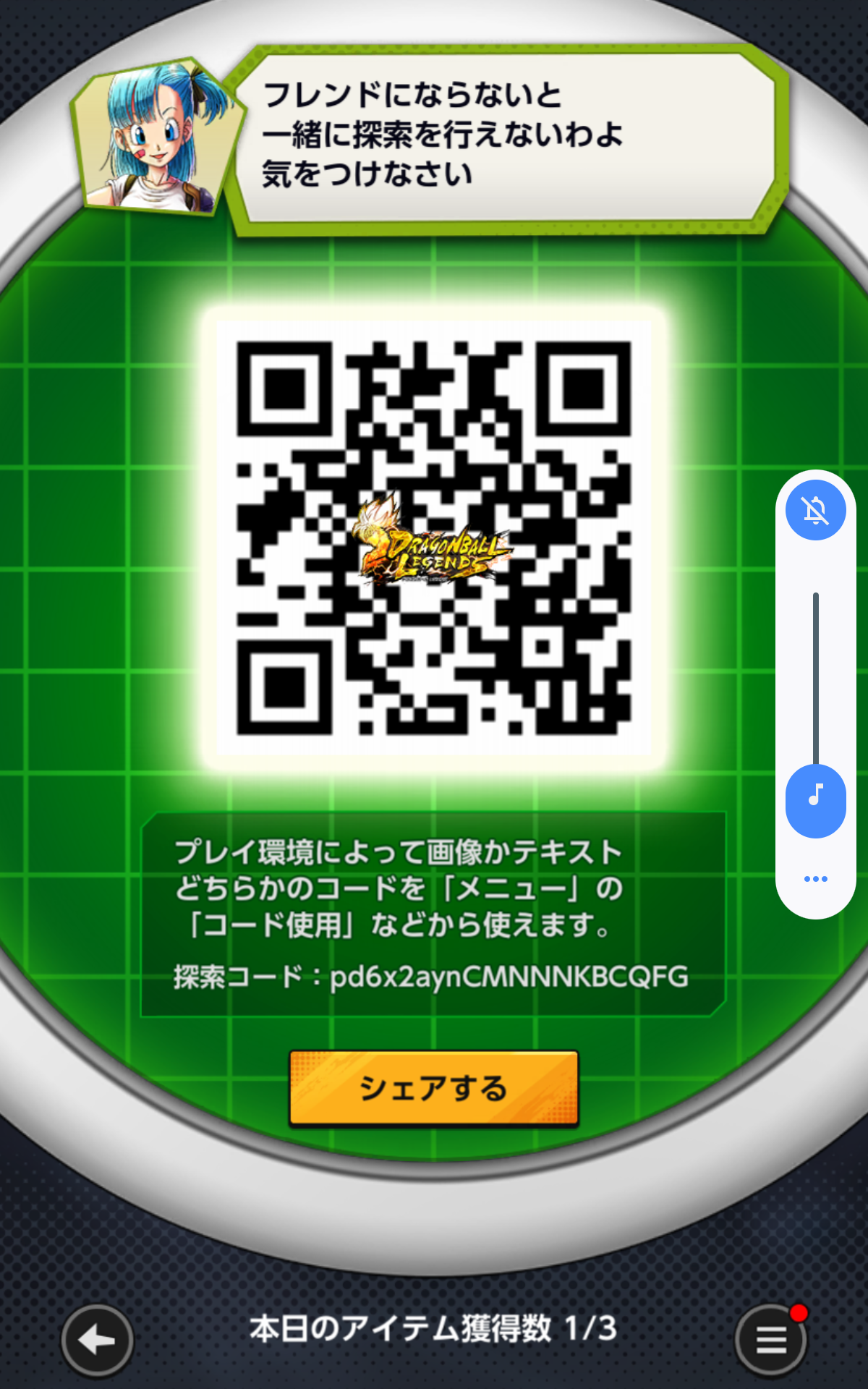
Task: Open the hamburger menu button
Action: point(771,1341)
